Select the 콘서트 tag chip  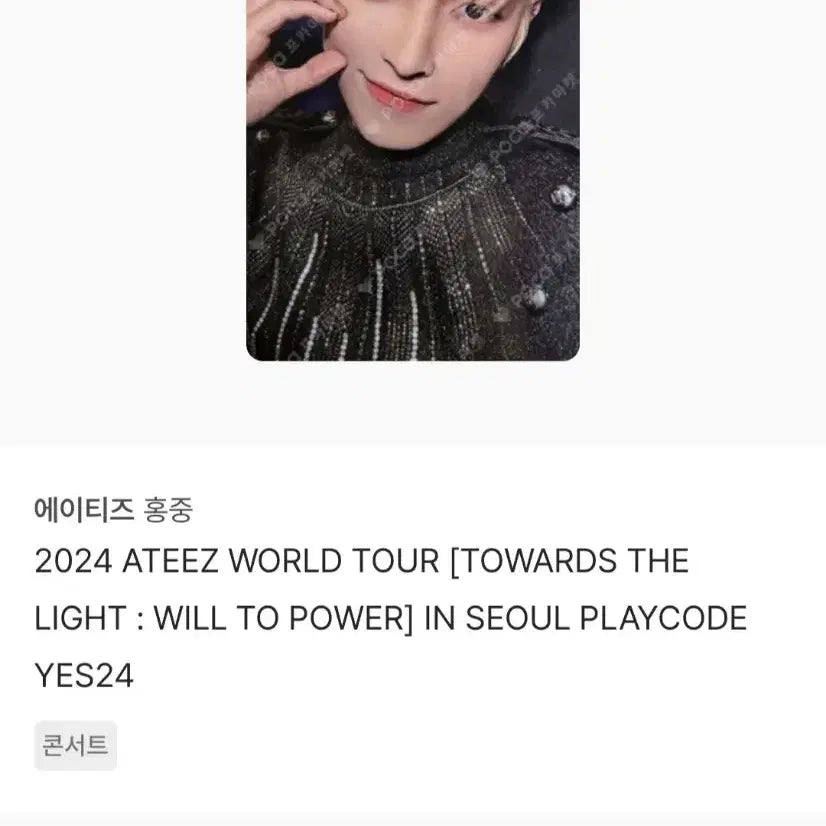click(x=75, y=746)
